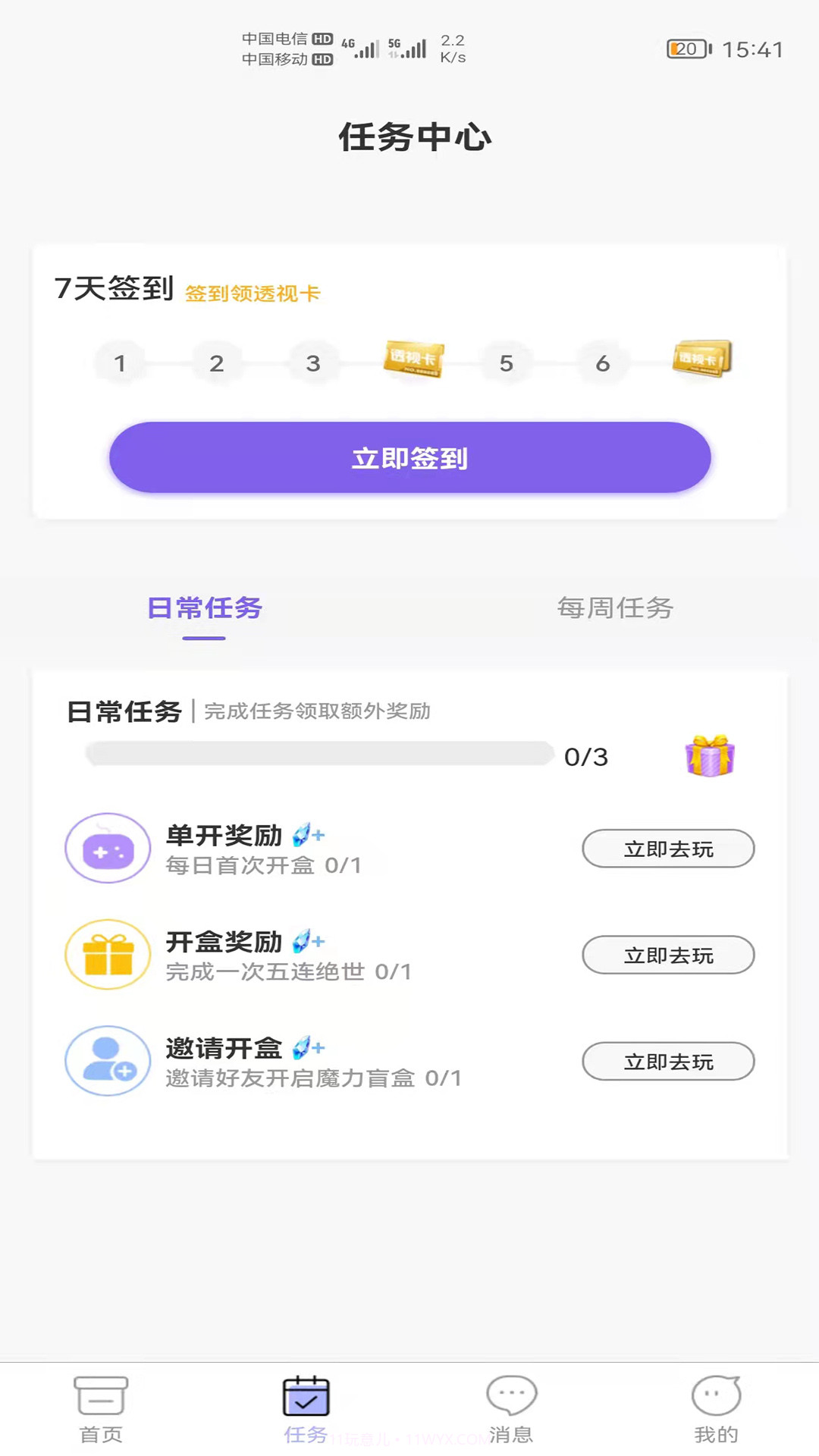Click 立即去玩 next to 开盒奖励
Image resolution: width=819 pixels, height=1456 pixels.
click(x=667, y=955)
